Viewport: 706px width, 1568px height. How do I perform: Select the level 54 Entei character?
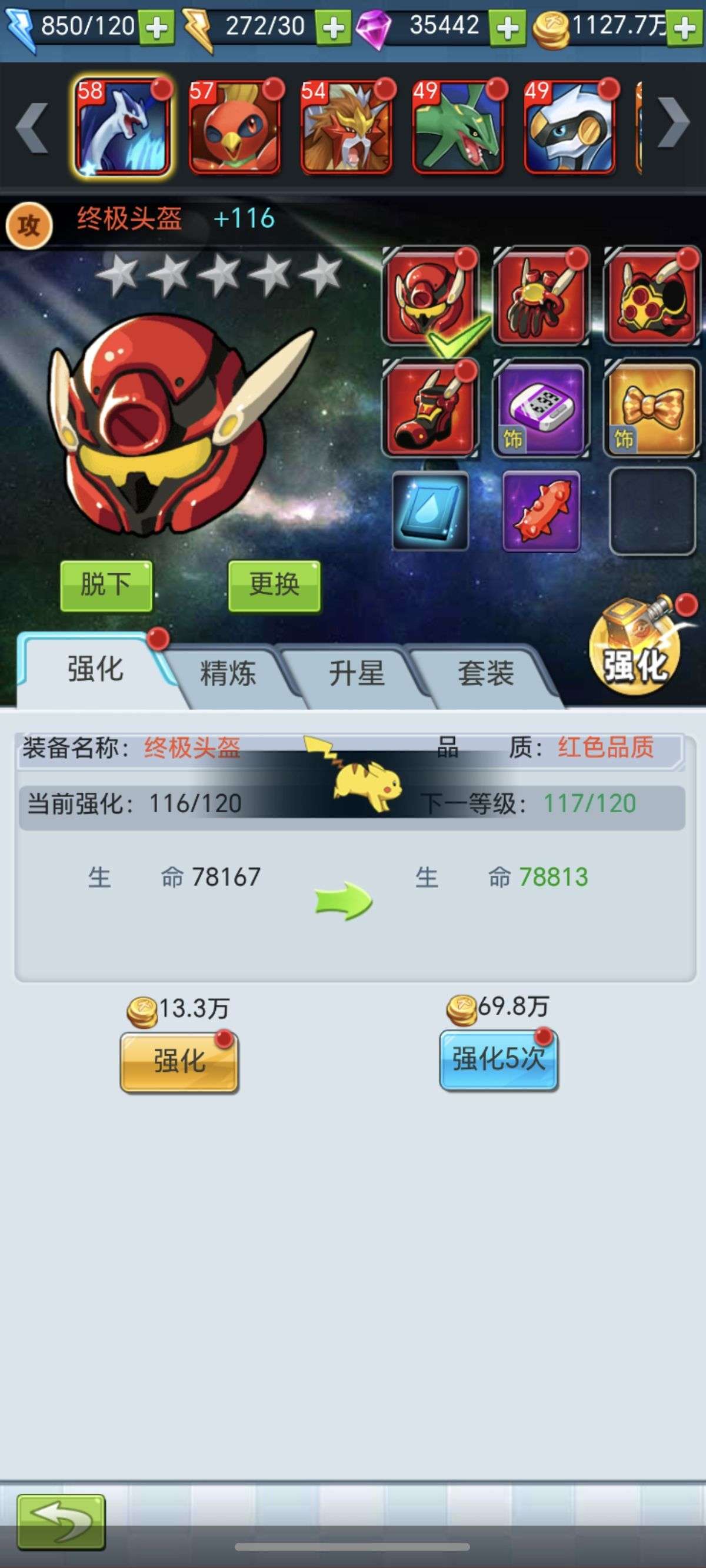tap(347, 127)
